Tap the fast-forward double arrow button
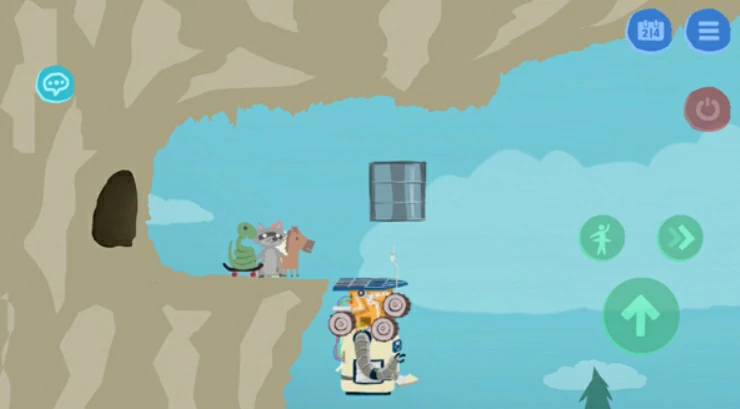 coord(680,238)
